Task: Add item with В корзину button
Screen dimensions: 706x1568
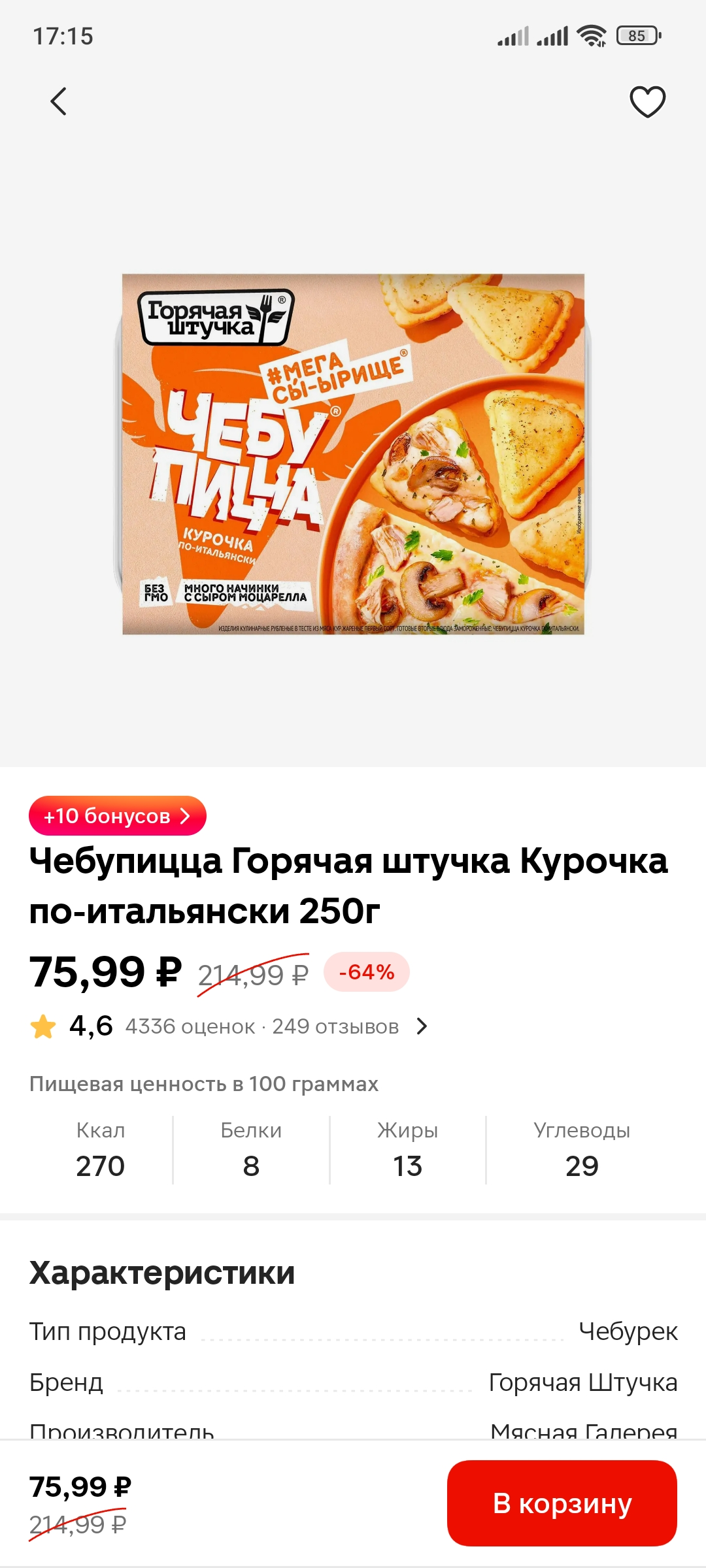Action: click(562, 1503)
